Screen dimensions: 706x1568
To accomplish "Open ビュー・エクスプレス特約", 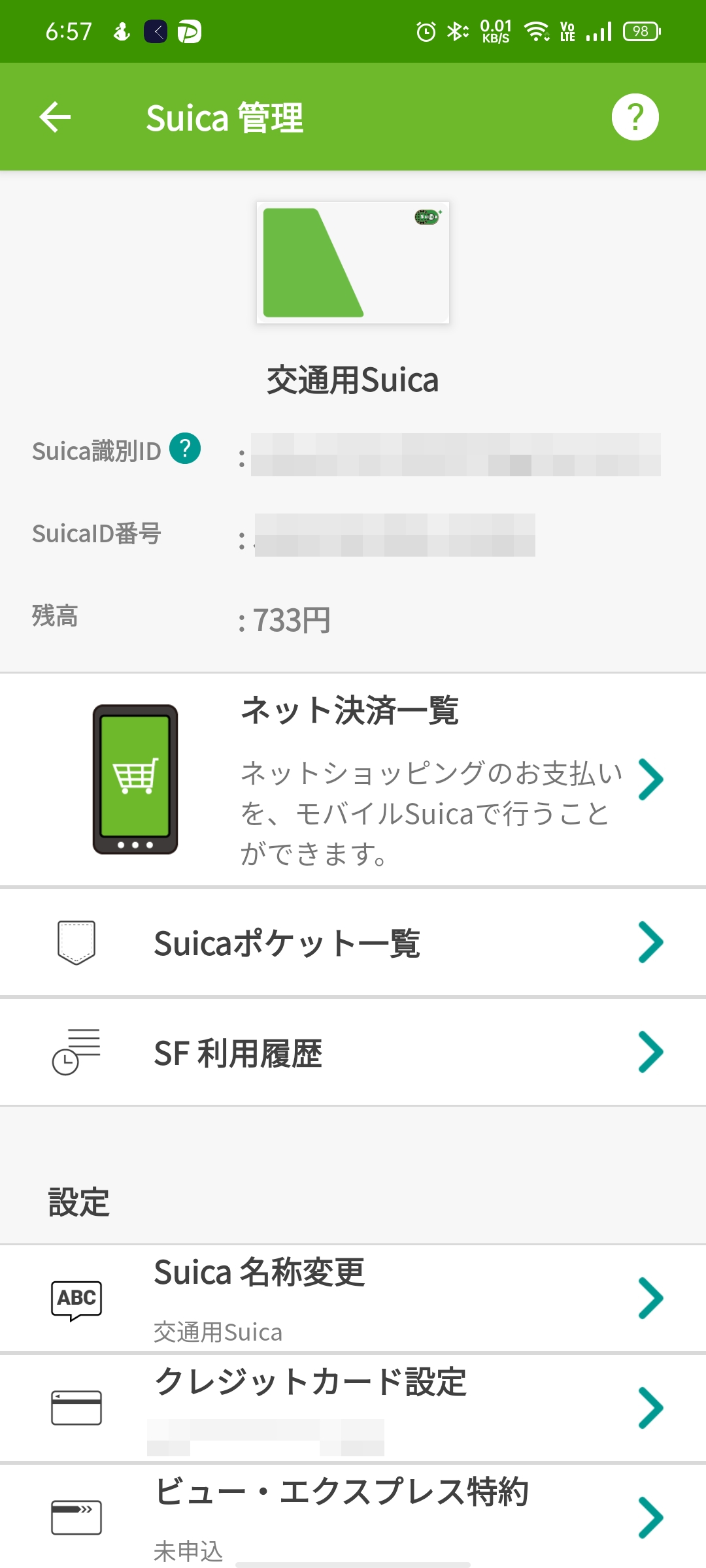I will (x=353, y=1516).
